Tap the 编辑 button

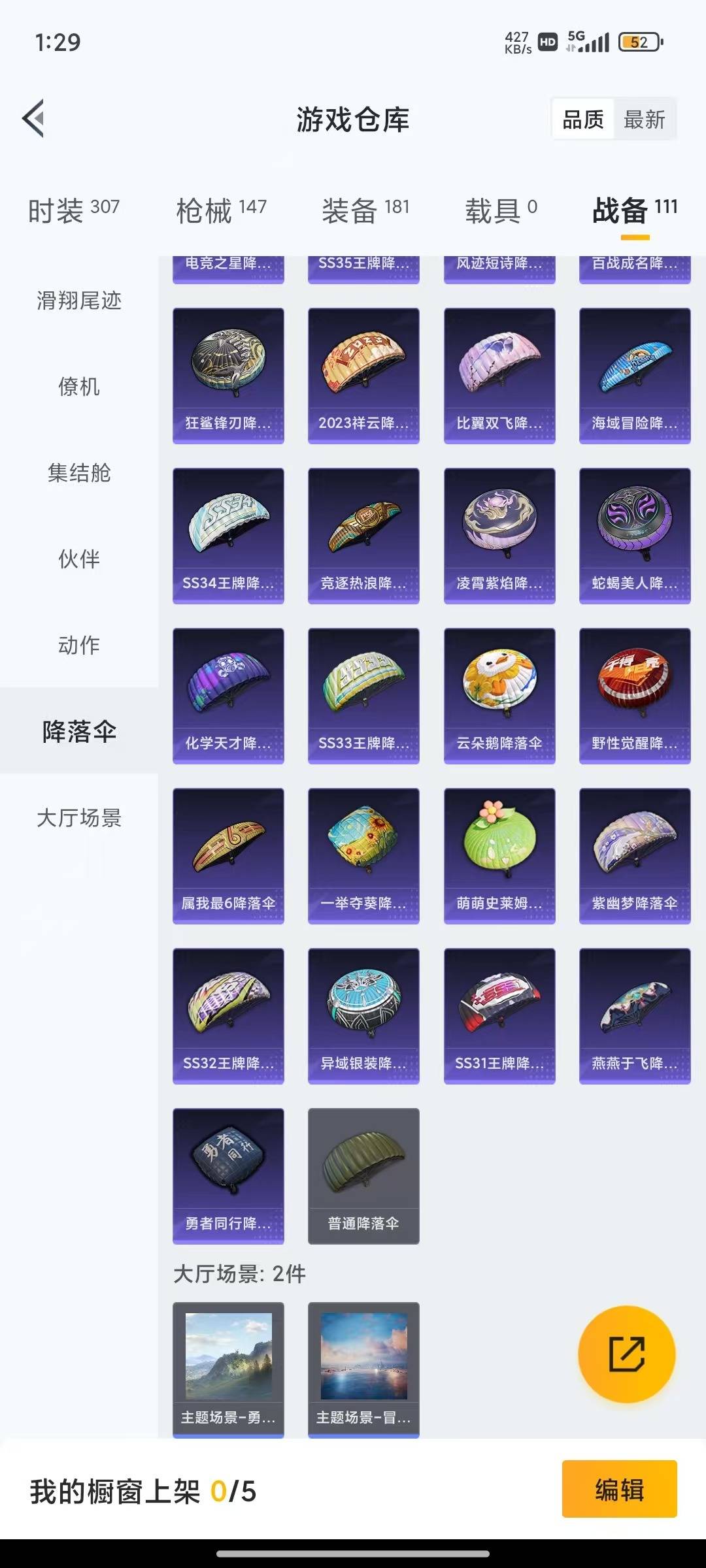(x=619, y=1489)
